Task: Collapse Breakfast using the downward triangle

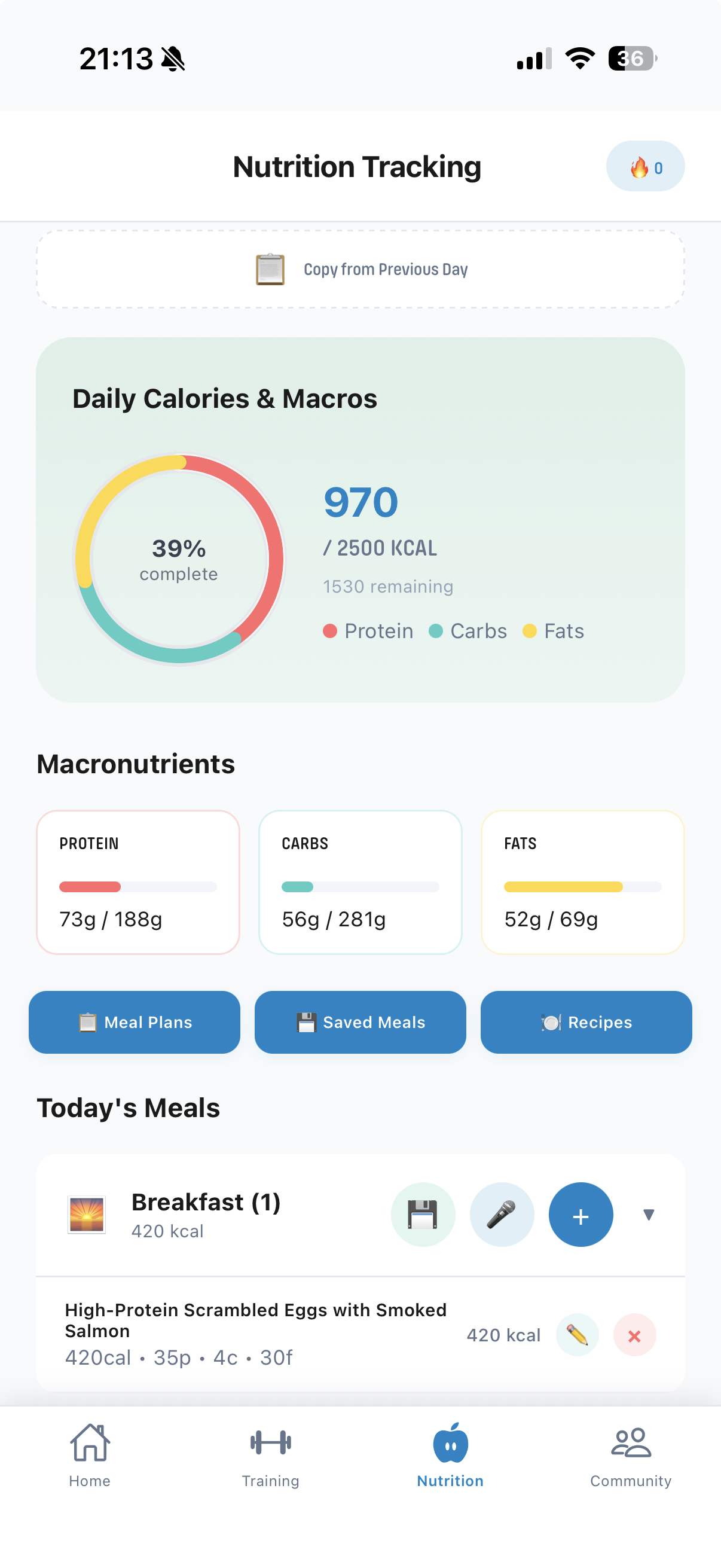Action: (649, 1215)
